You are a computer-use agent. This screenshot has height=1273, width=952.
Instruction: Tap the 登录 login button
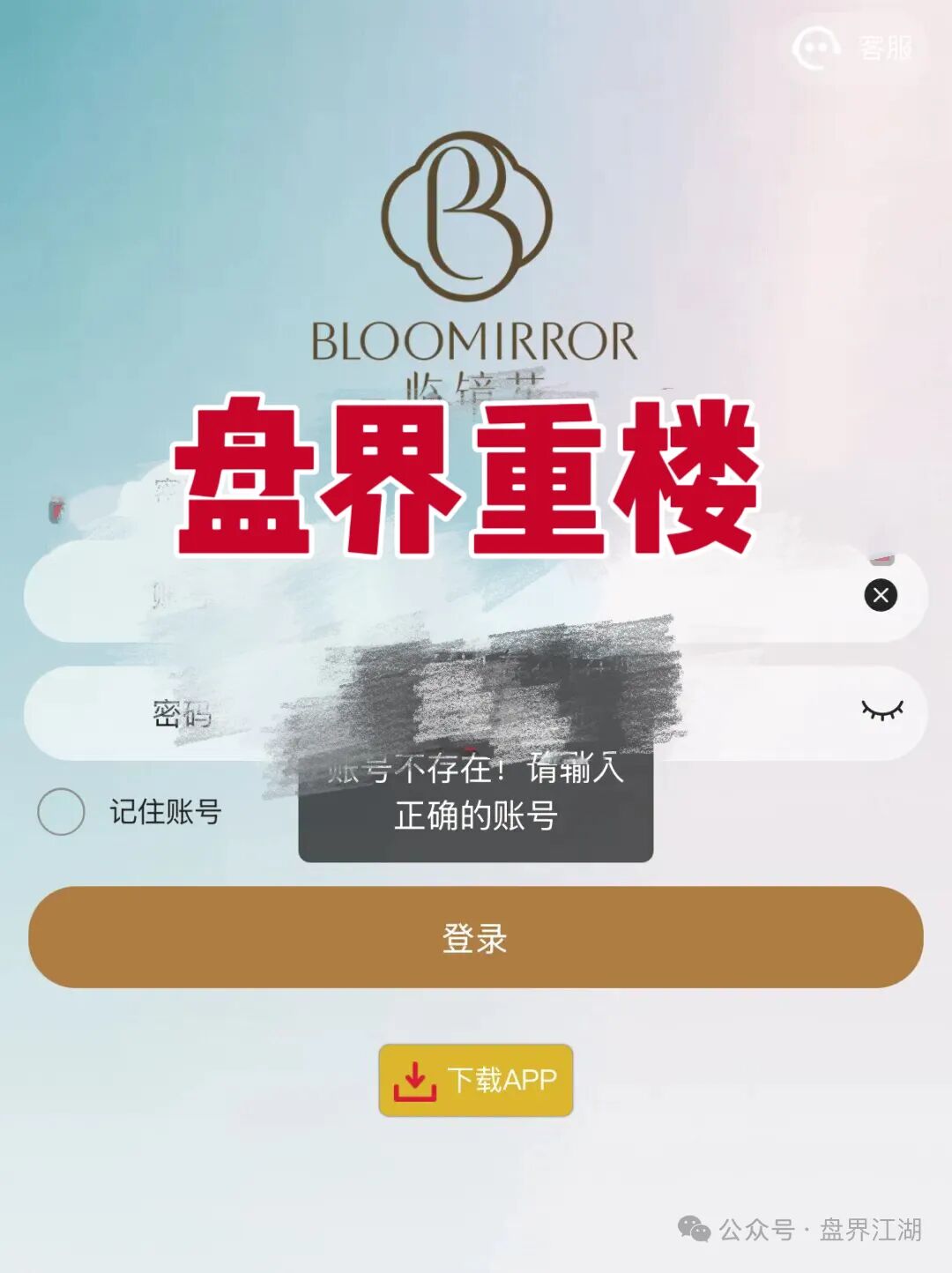coord(476,937)
